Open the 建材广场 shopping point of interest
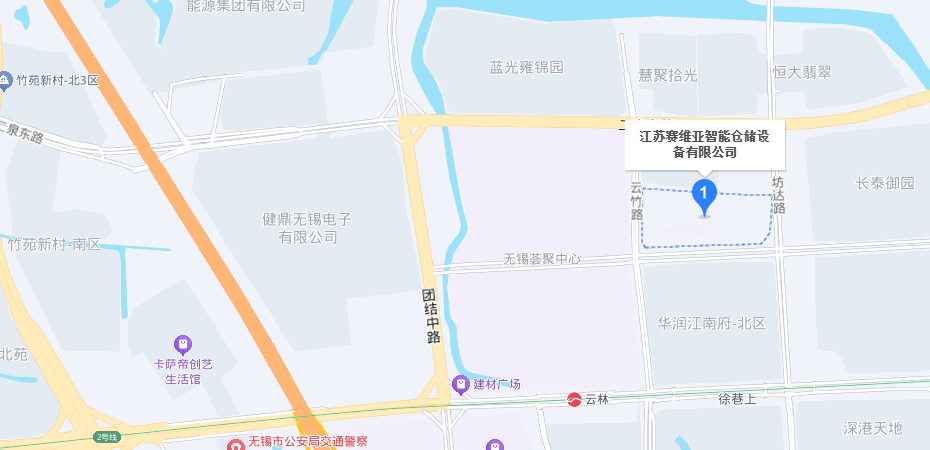 coord(460,384)
